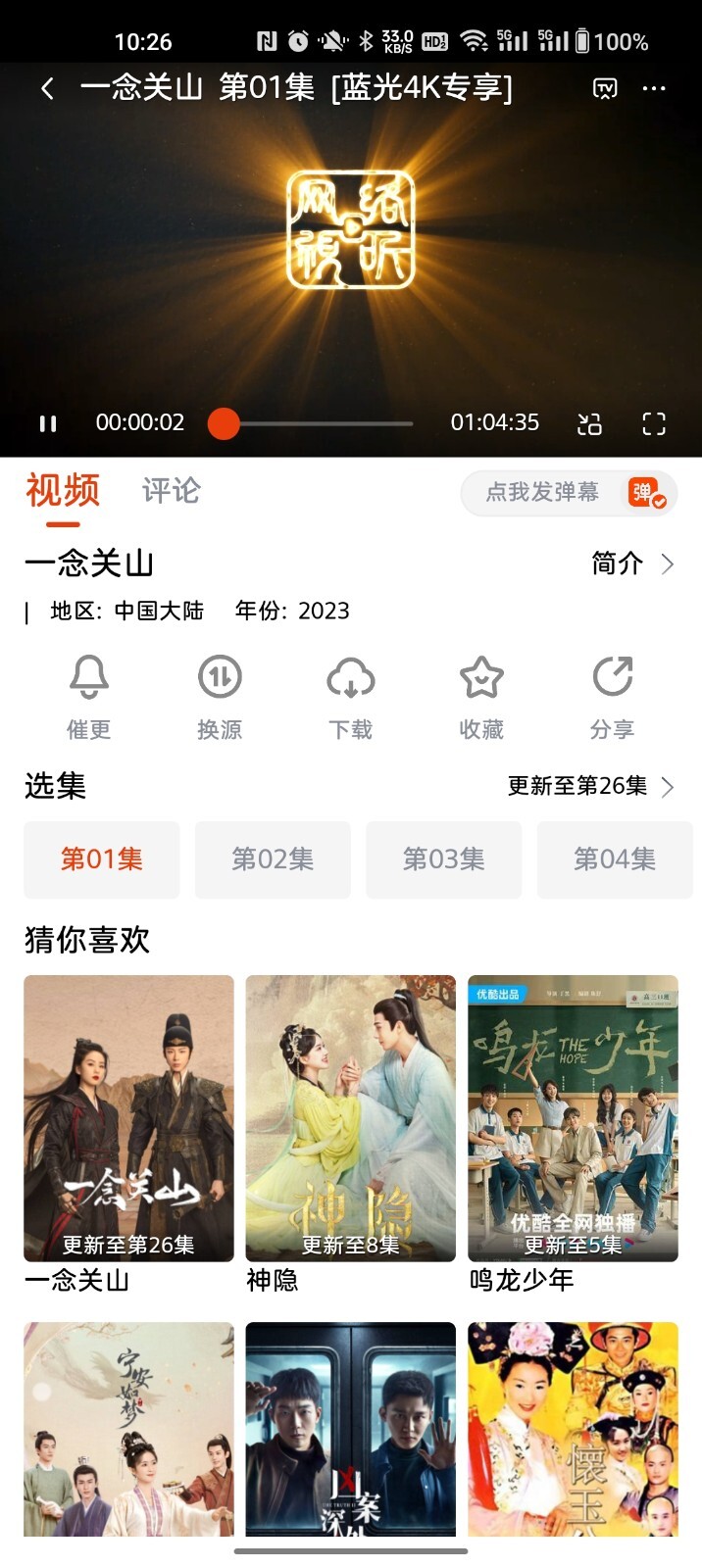Image resolution: width=702 pixels, height=1568 pixels.
Task: Tap the rotate screen icon in player
Action: click(589, 423)
